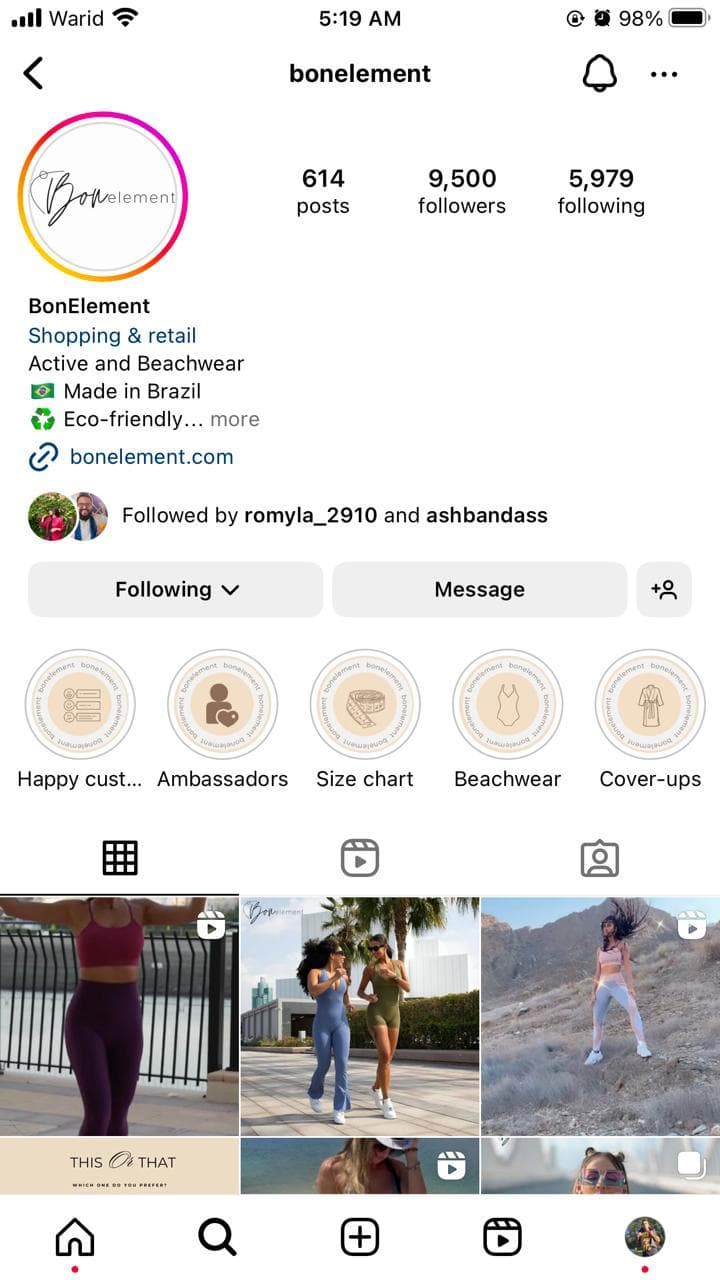Open the Following dropdown button
Viewport: 720px width, 1280px height.
[x=176, y=589]
